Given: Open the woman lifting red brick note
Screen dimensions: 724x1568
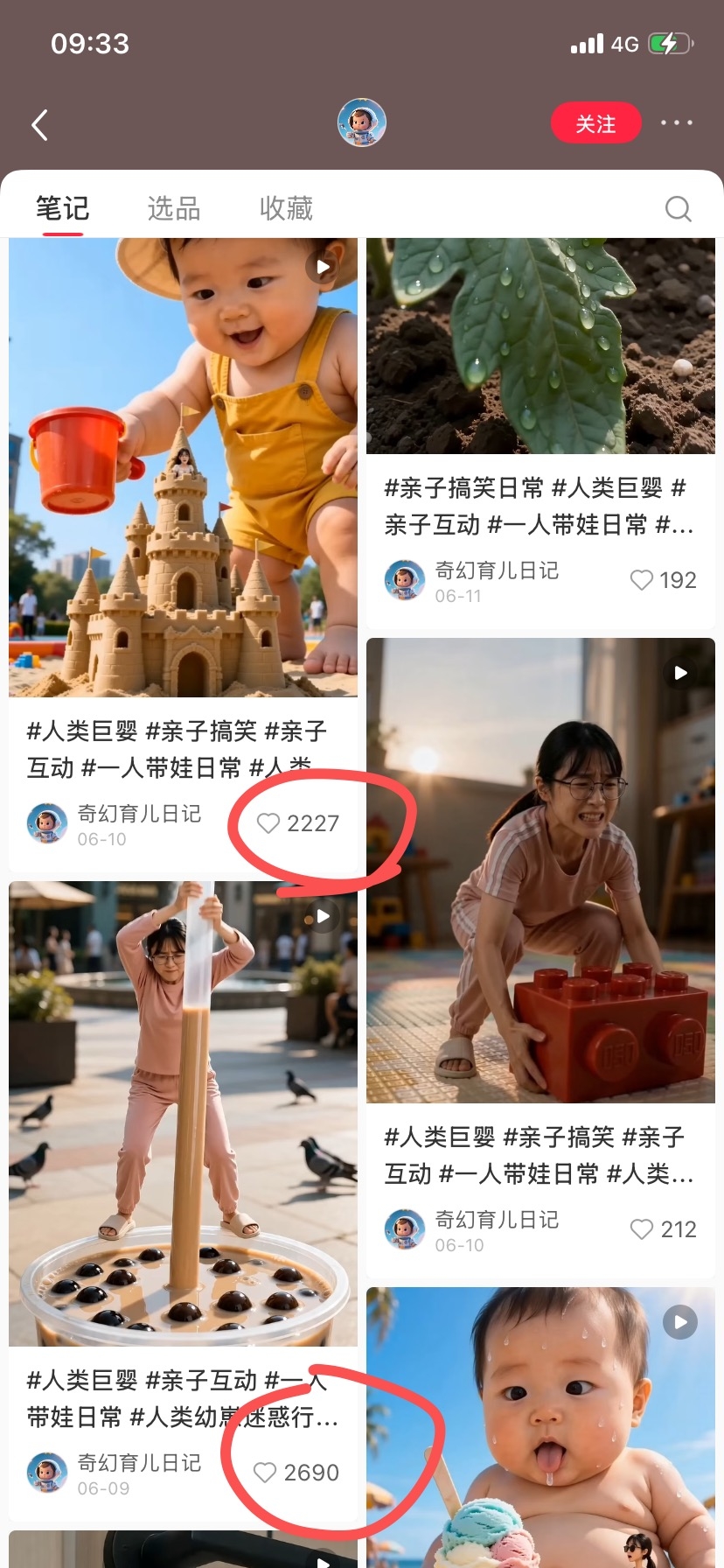Looking at the screenshot, I should [x=540, y=870].
